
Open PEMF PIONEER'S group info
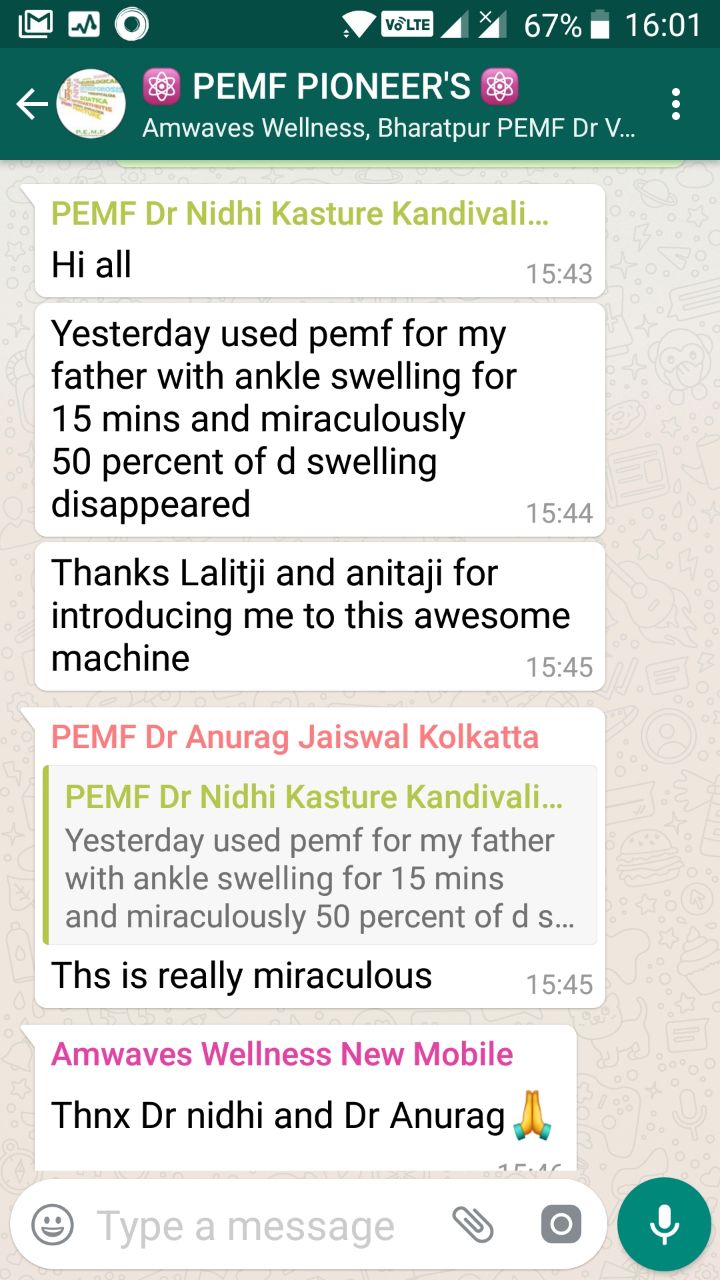click(x=390, y=104)
